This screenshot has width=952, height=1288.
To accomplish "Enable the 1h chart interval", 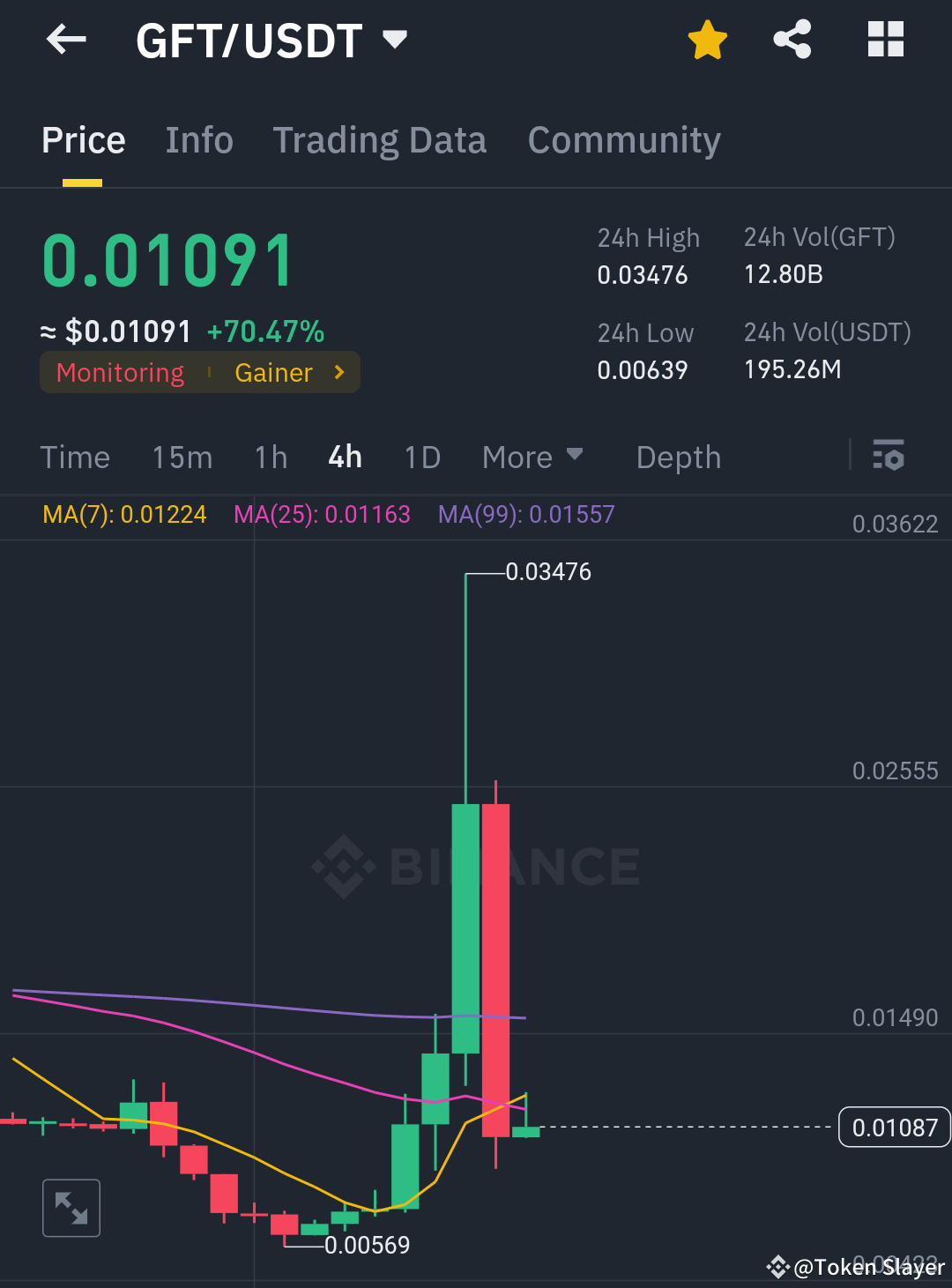I will tap(271, 457).
